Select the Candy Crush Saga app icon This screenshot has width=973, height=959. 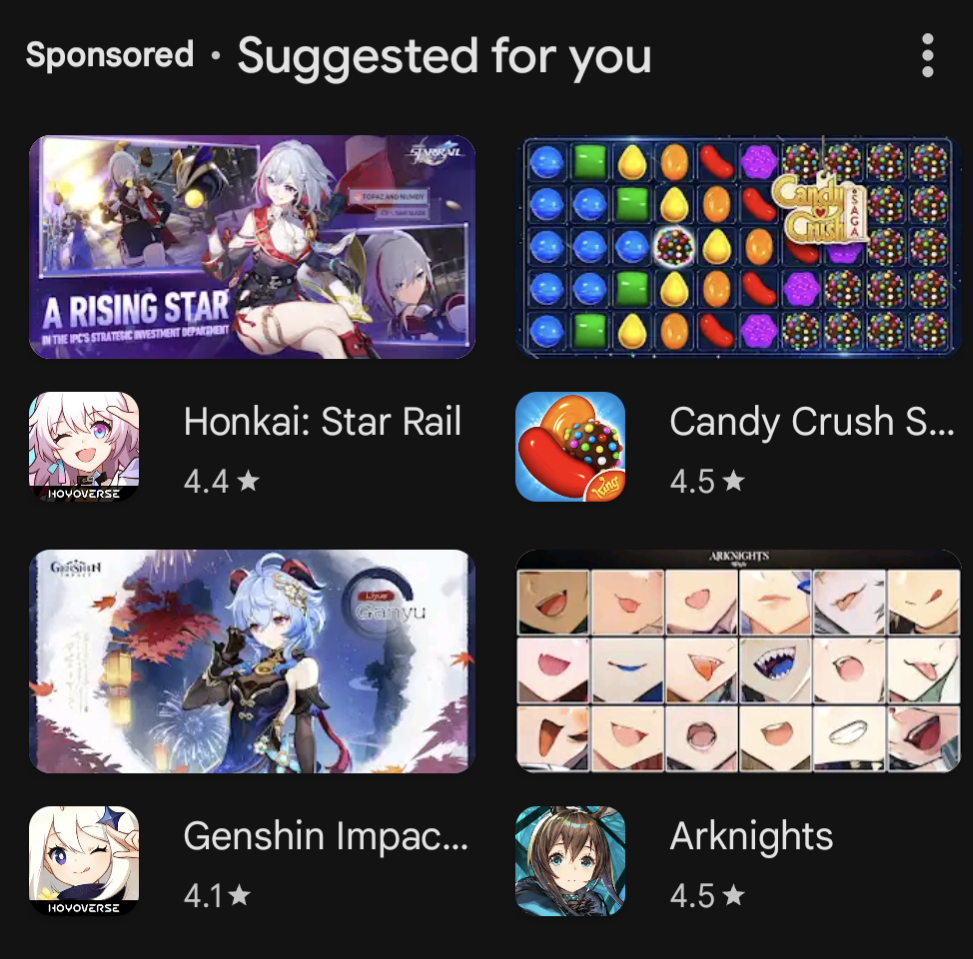coord(570,446)
